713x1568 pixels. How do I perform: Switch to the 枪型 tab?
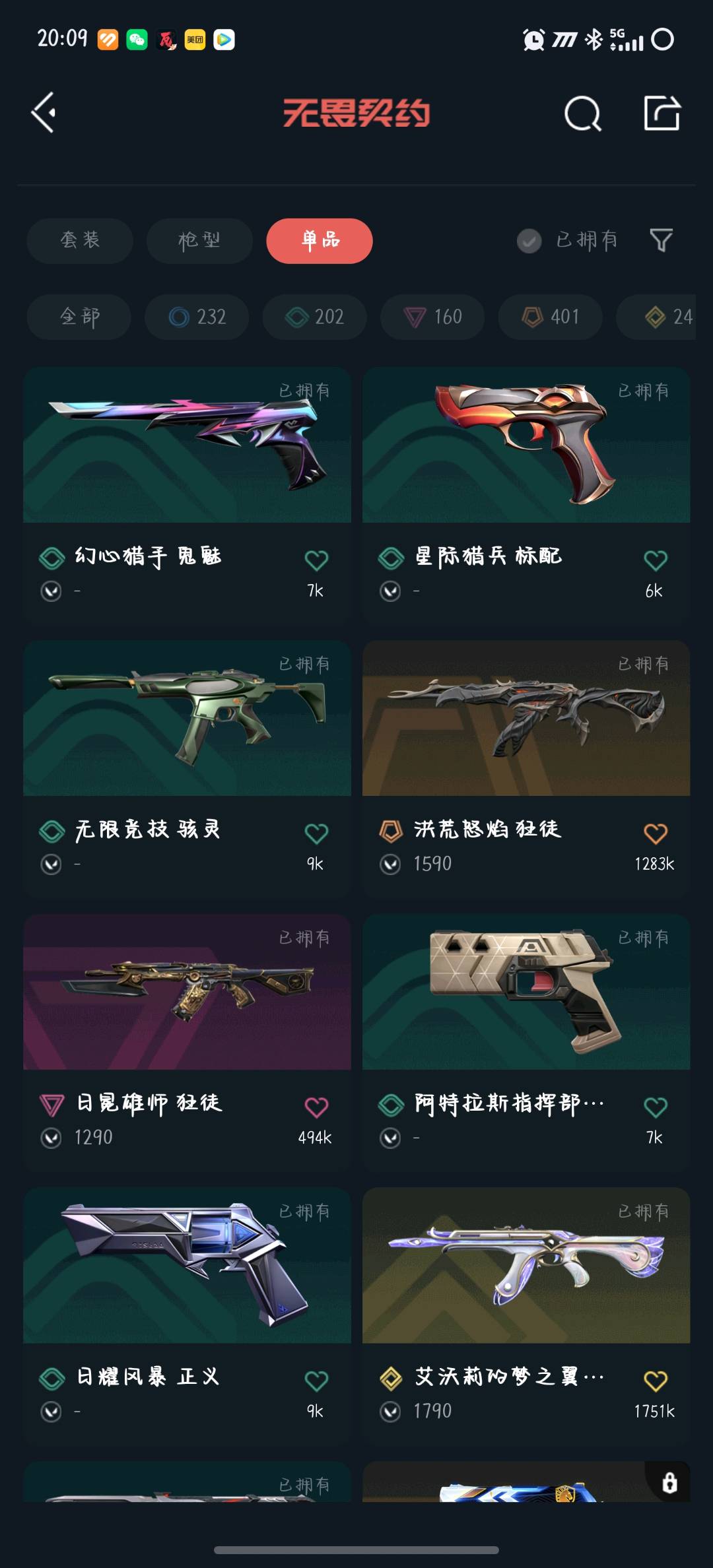(199, 240)
